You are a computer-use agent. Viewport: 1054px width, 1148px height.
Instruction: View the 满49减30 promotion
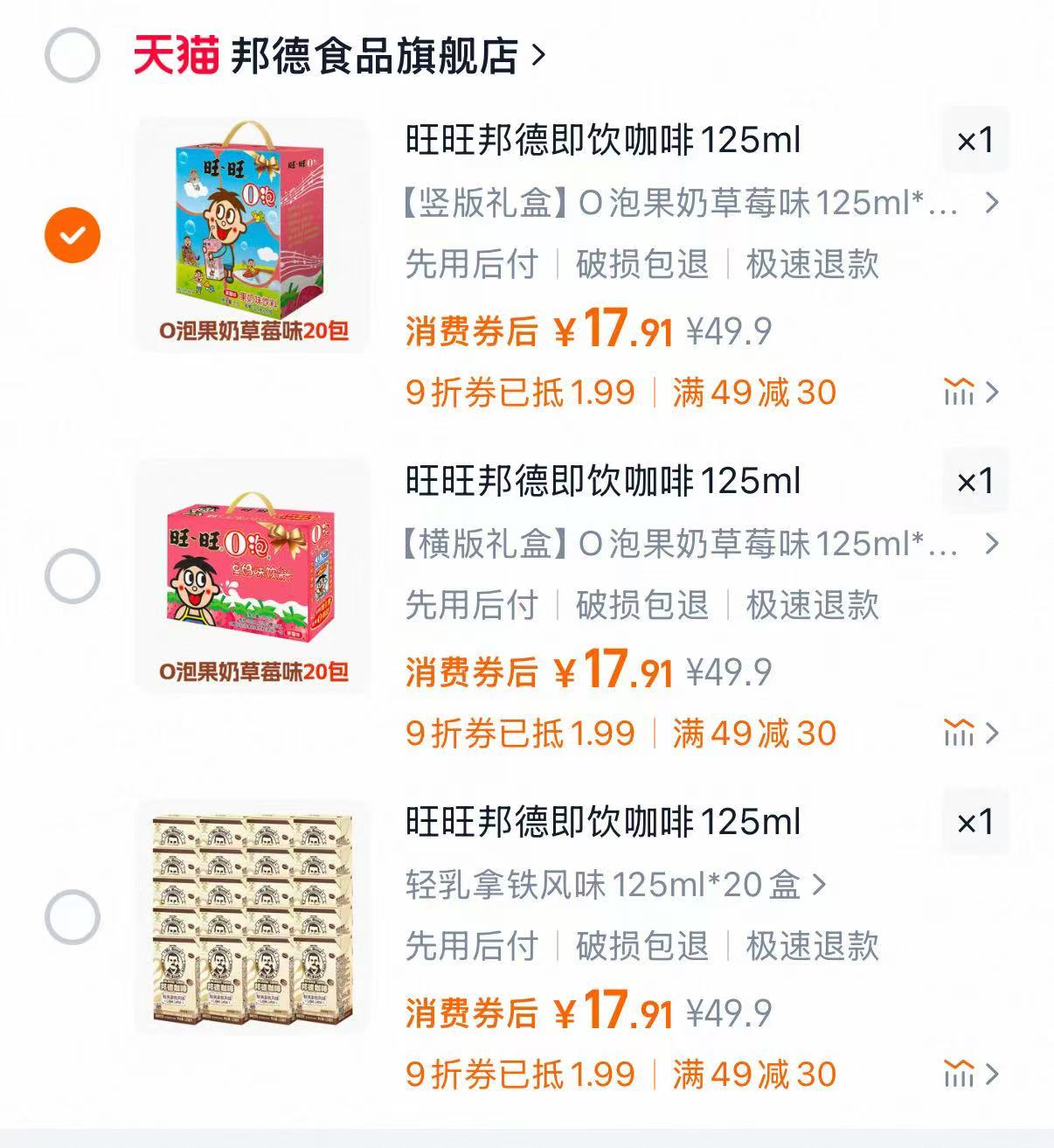[750, 393]
